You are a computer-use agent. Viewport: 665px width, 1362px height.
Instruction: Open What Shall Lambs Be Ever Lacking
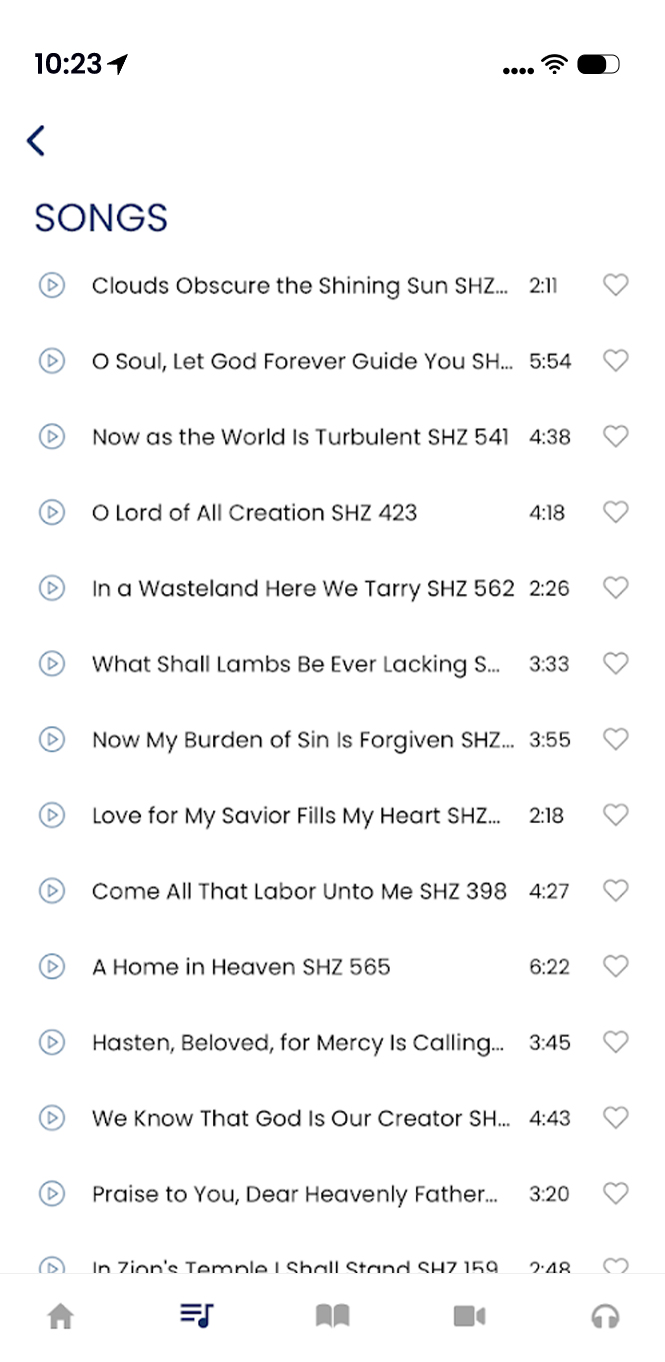296,664
